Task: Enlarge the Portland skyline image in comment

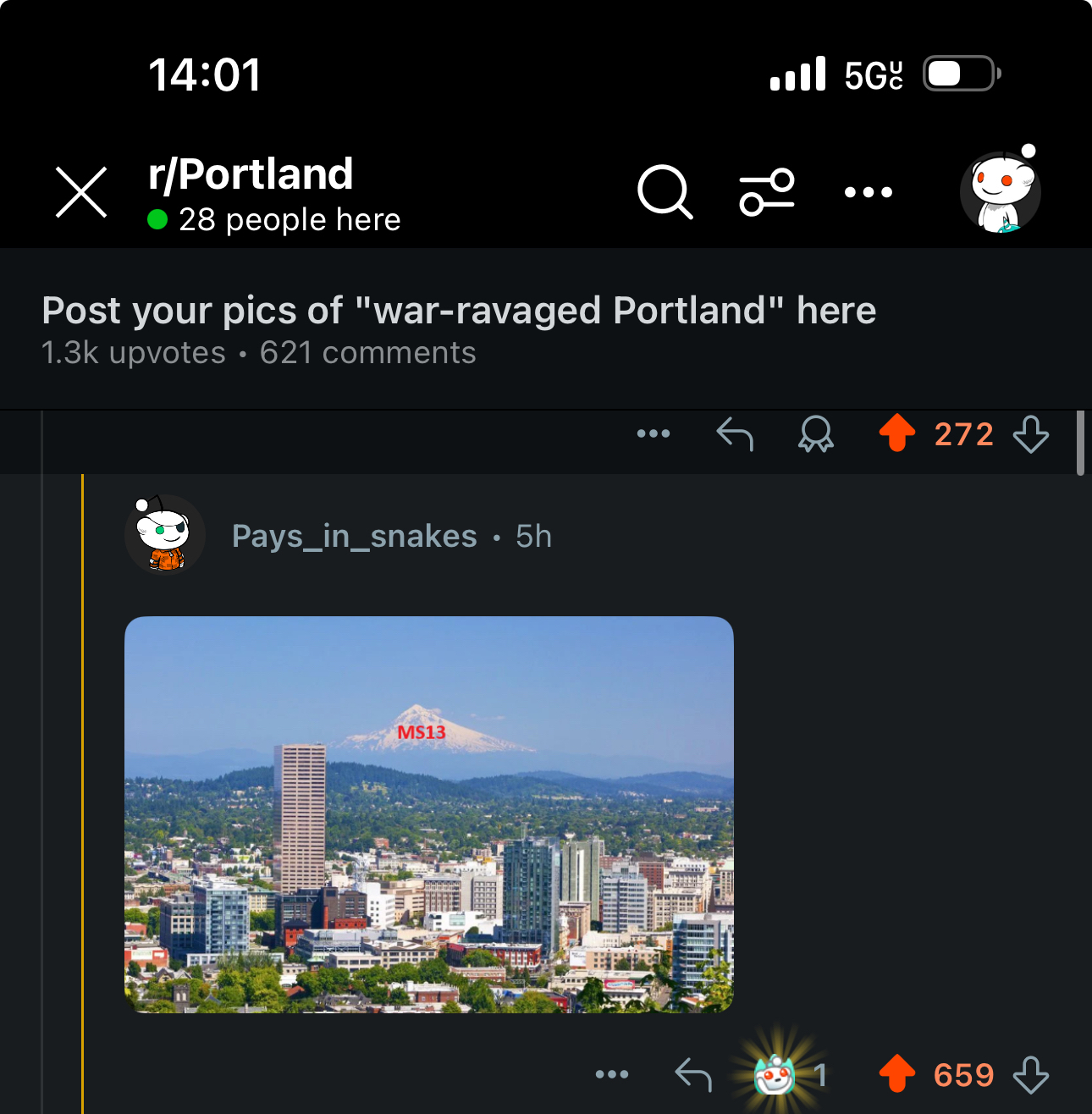Action: [429, 814]
